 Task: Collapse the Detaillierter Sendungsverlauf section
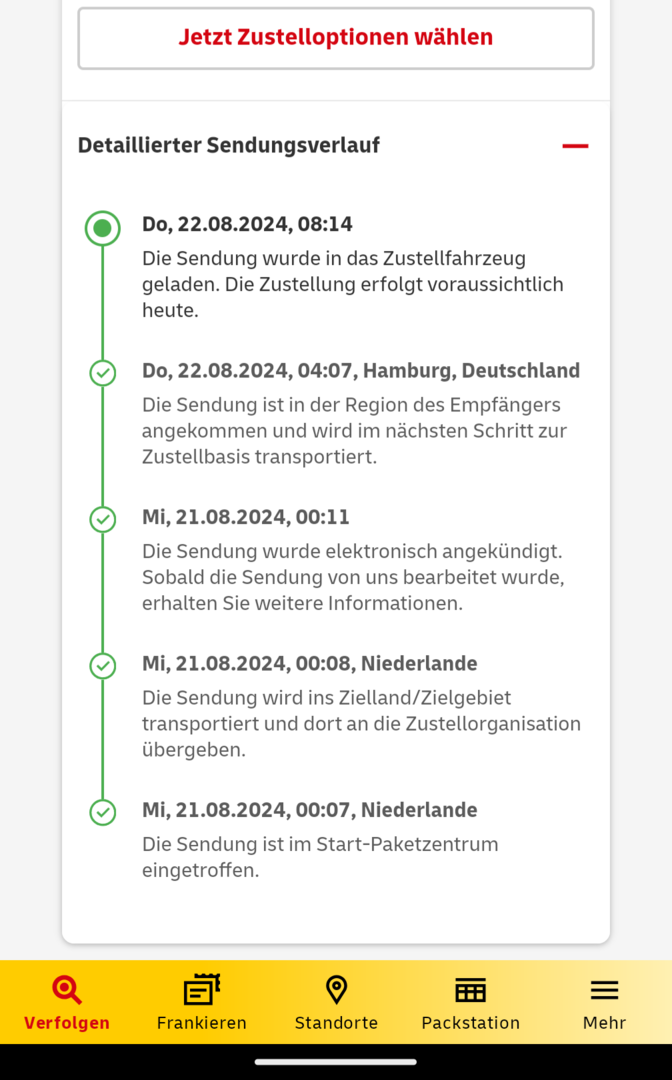pos(575,146)
